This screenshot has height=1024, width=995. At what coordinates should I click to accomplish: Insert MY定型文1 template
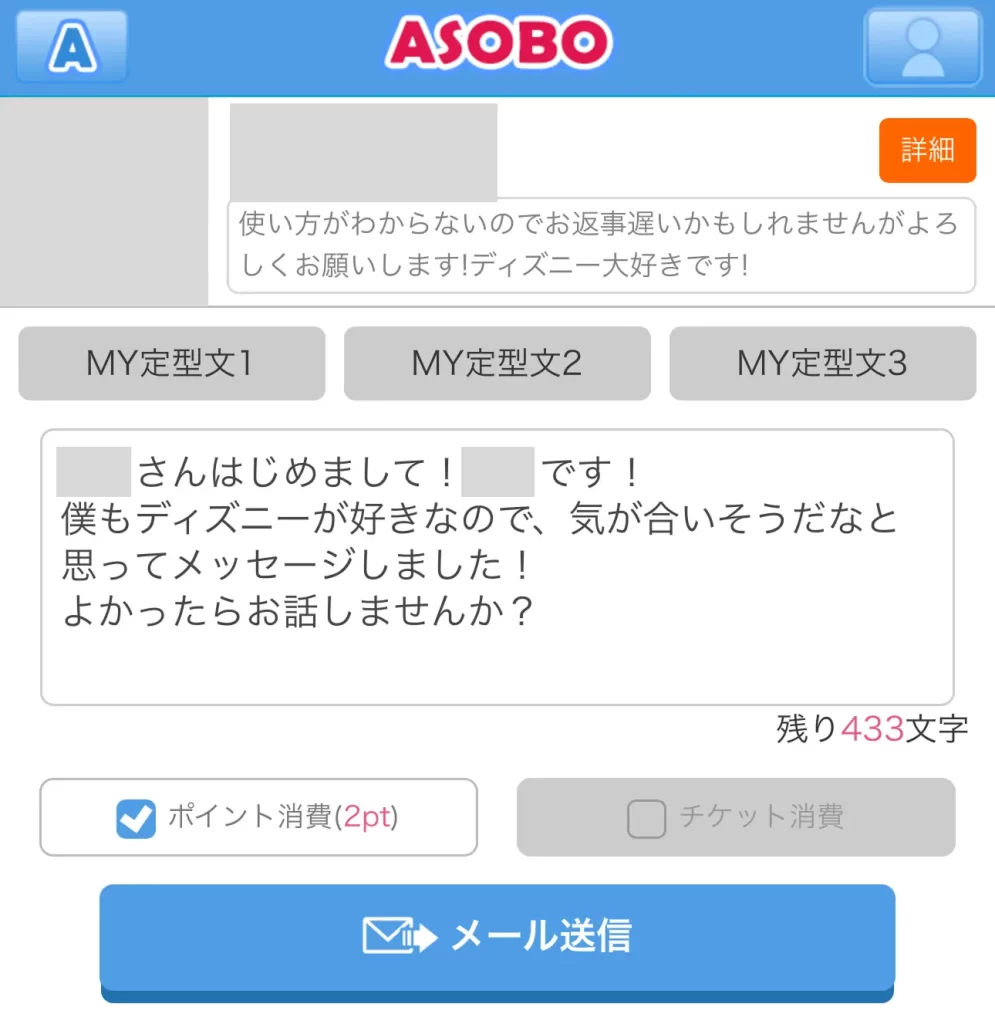tap(171, 363)
